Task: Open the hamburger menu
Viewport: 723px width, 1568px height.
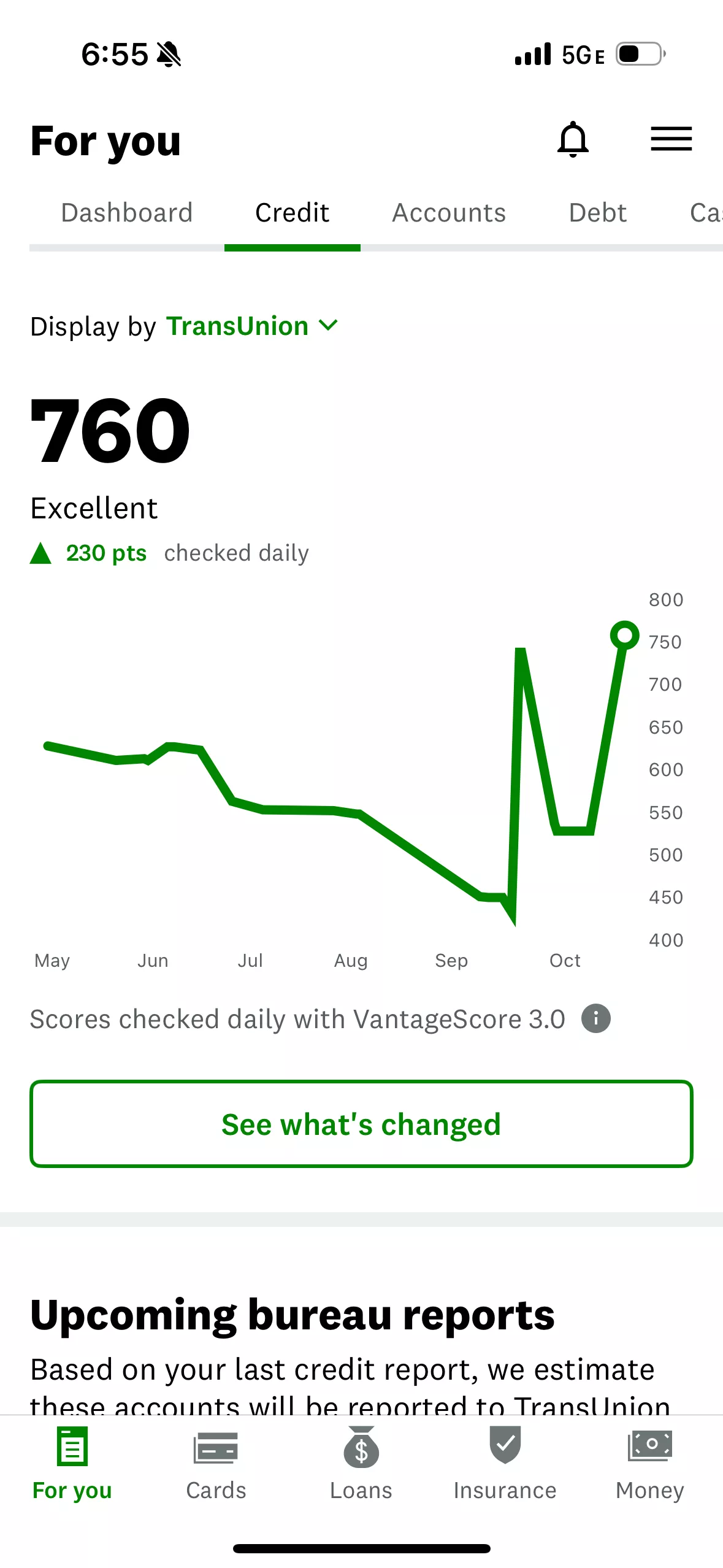Action: 671,139
